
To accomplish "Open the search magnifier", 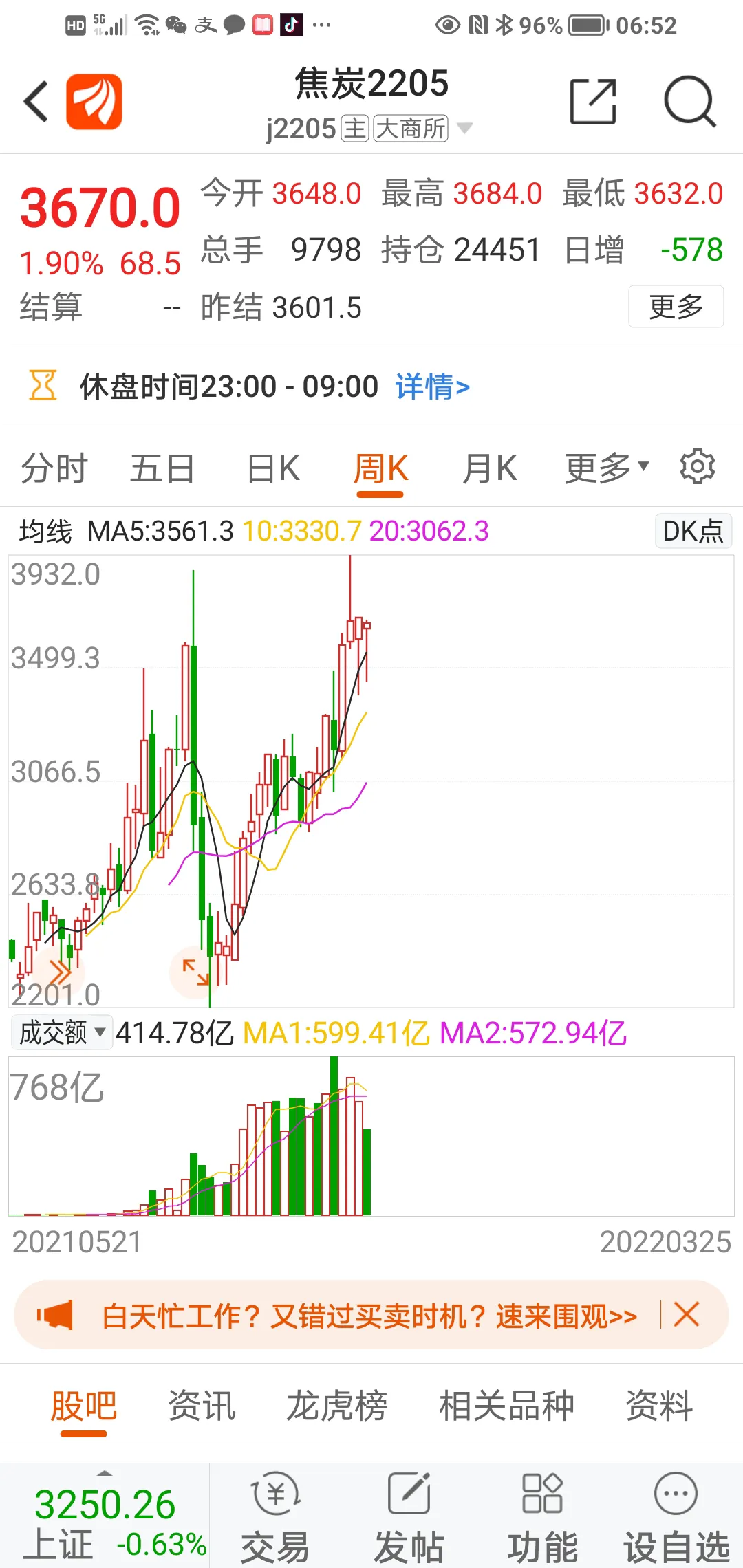I will point(689,102).
